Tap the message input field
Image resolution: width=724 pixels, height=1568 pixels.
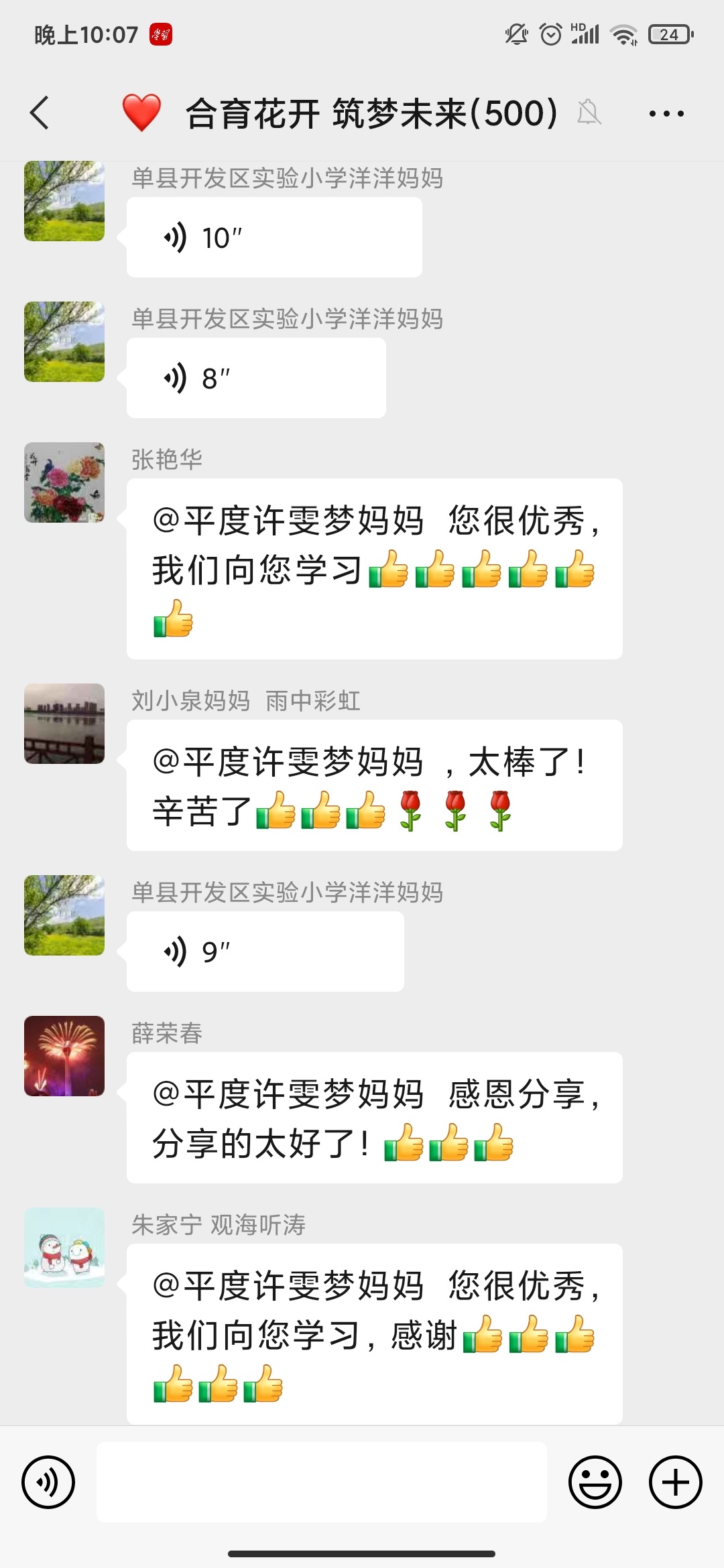tap(322, 1482)
